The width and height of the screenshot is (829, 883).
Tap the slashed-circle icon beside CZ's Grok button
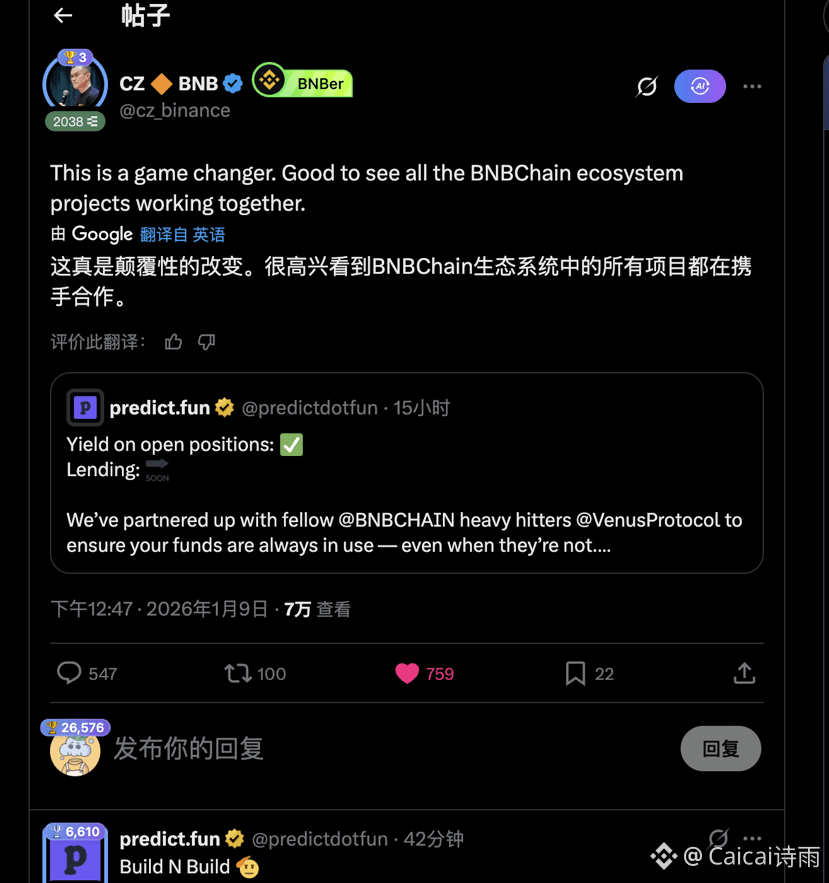point(647,87)
